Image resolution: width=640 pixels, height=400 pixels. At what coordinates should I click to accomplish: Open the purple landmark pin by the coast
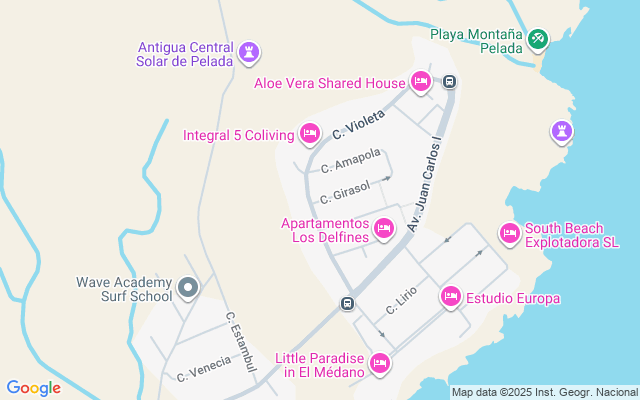(563, 130)
